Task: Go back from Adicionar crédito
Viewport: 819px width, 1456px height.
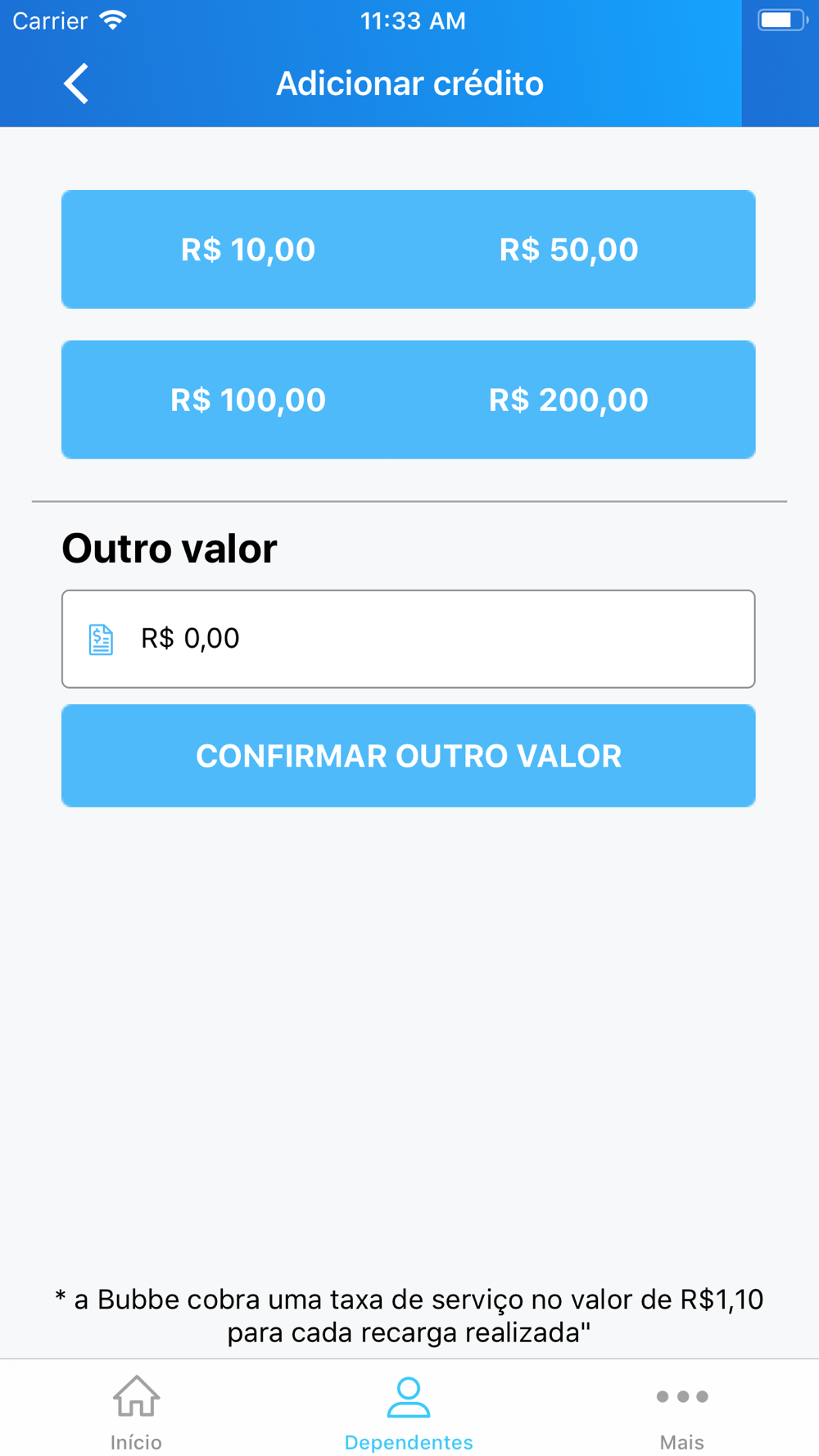Action: point(76,84)
